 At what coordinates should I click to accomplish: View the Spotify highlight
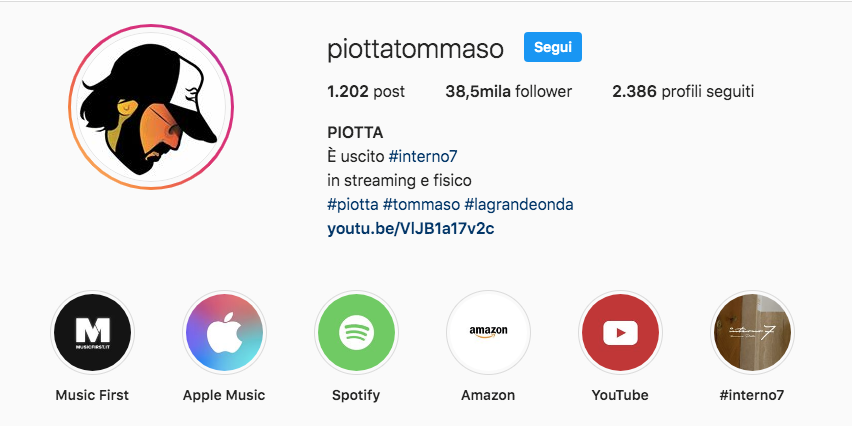356,333
